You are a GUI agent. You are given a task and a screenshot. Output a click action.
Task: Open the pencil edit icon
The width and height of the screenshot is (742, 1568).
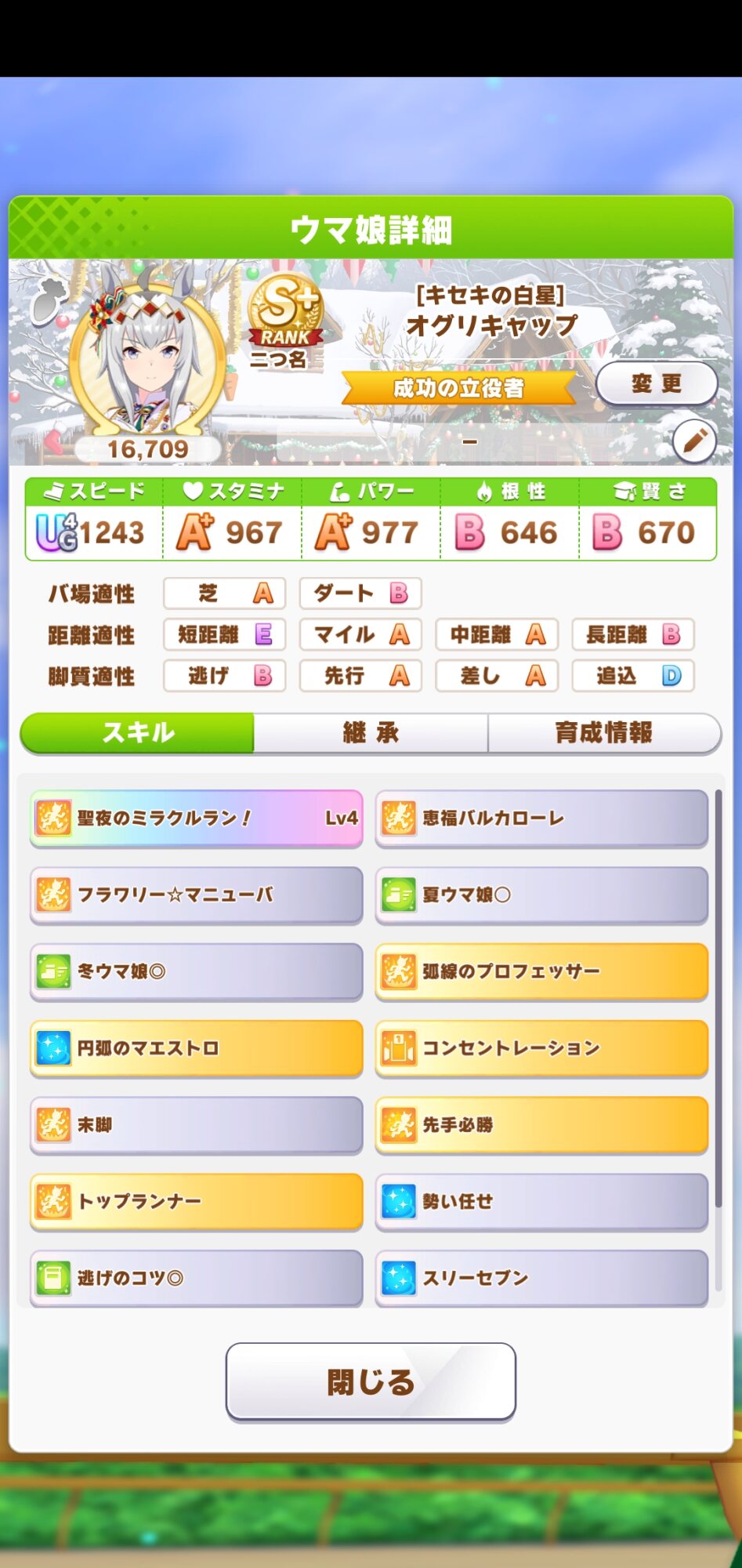coord(694,441)
